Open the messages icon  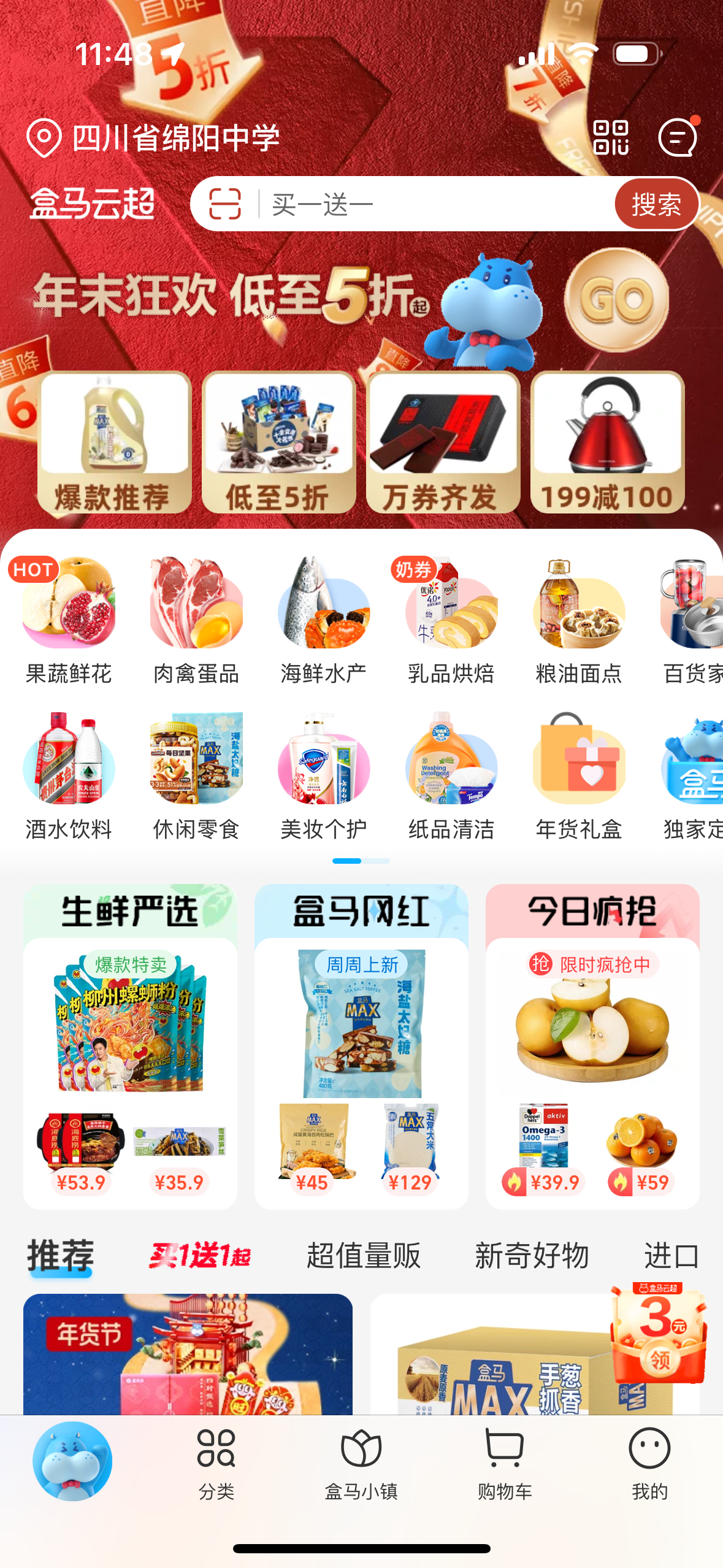(677, 137)
